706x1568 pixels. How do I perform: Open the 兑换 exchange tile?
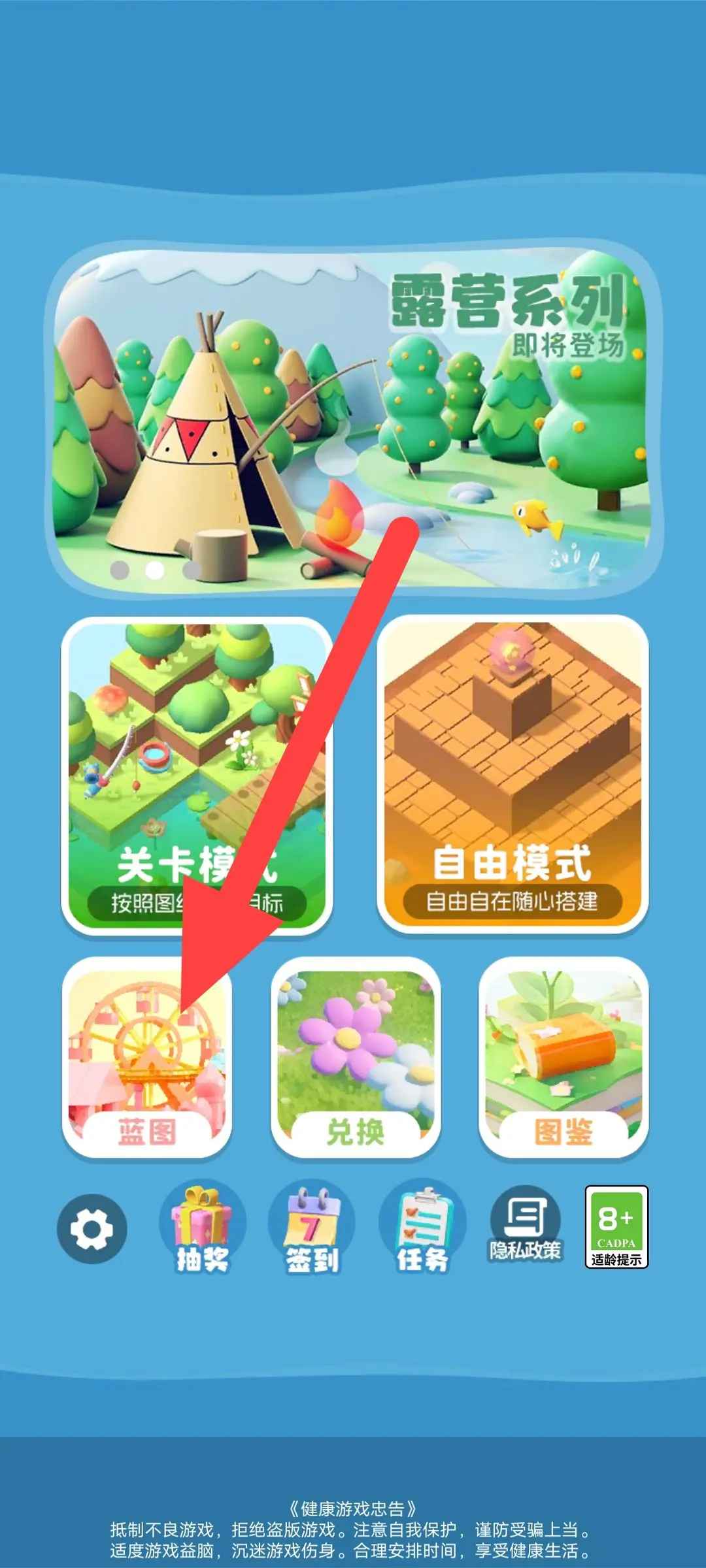click(356, 1057)
